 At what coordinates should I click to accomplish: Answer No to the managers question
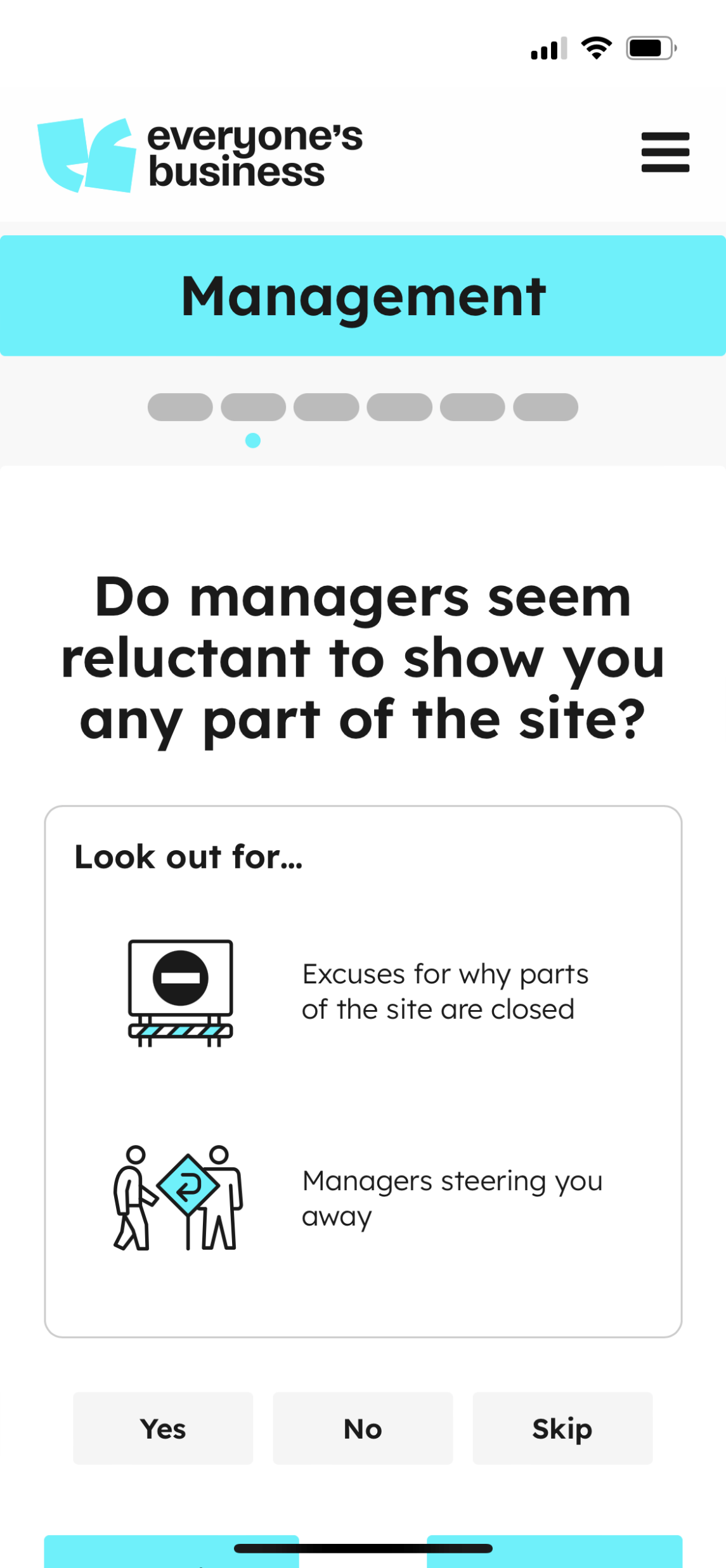363,1428
